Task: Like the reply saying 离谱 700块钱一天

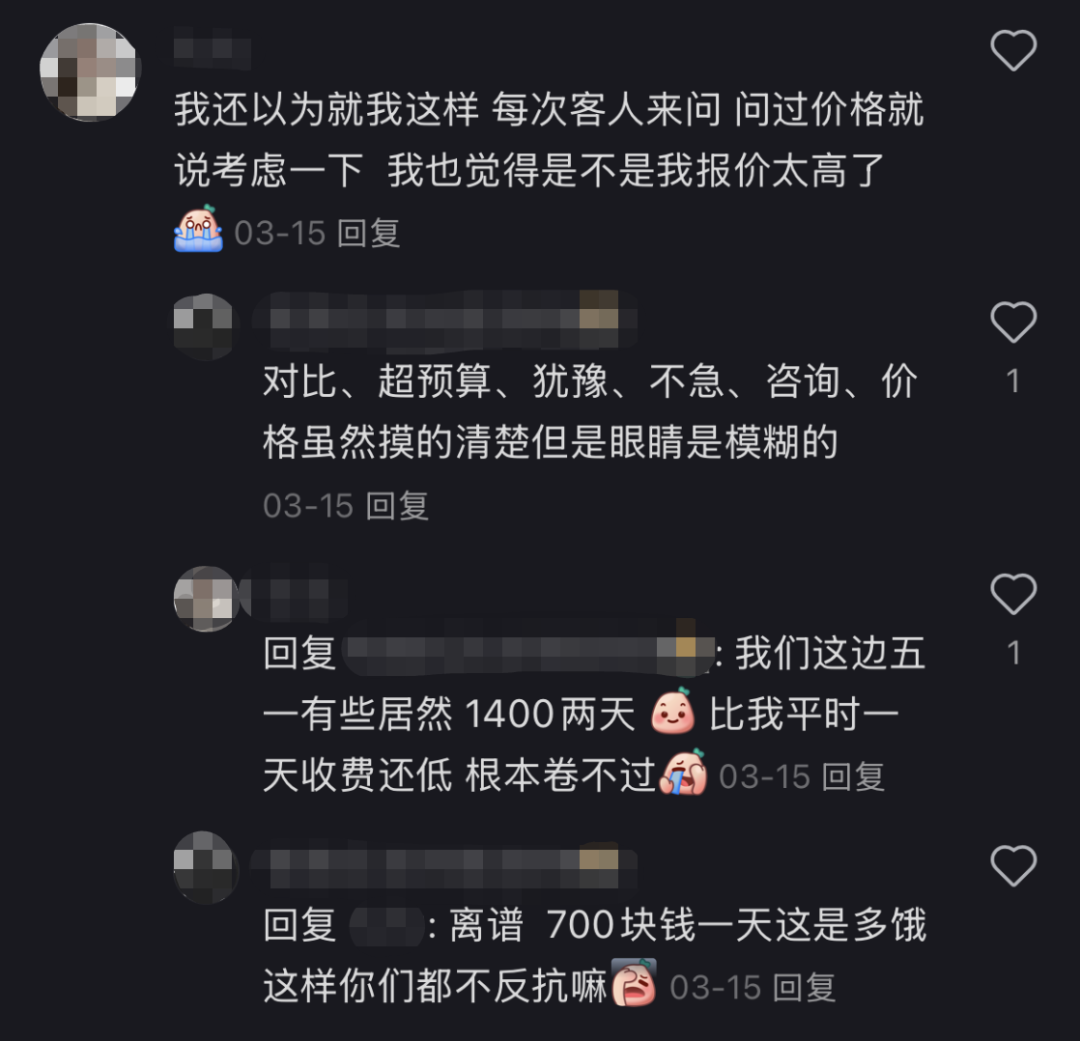Action: pyautogui.click(x=1012, y=866)
